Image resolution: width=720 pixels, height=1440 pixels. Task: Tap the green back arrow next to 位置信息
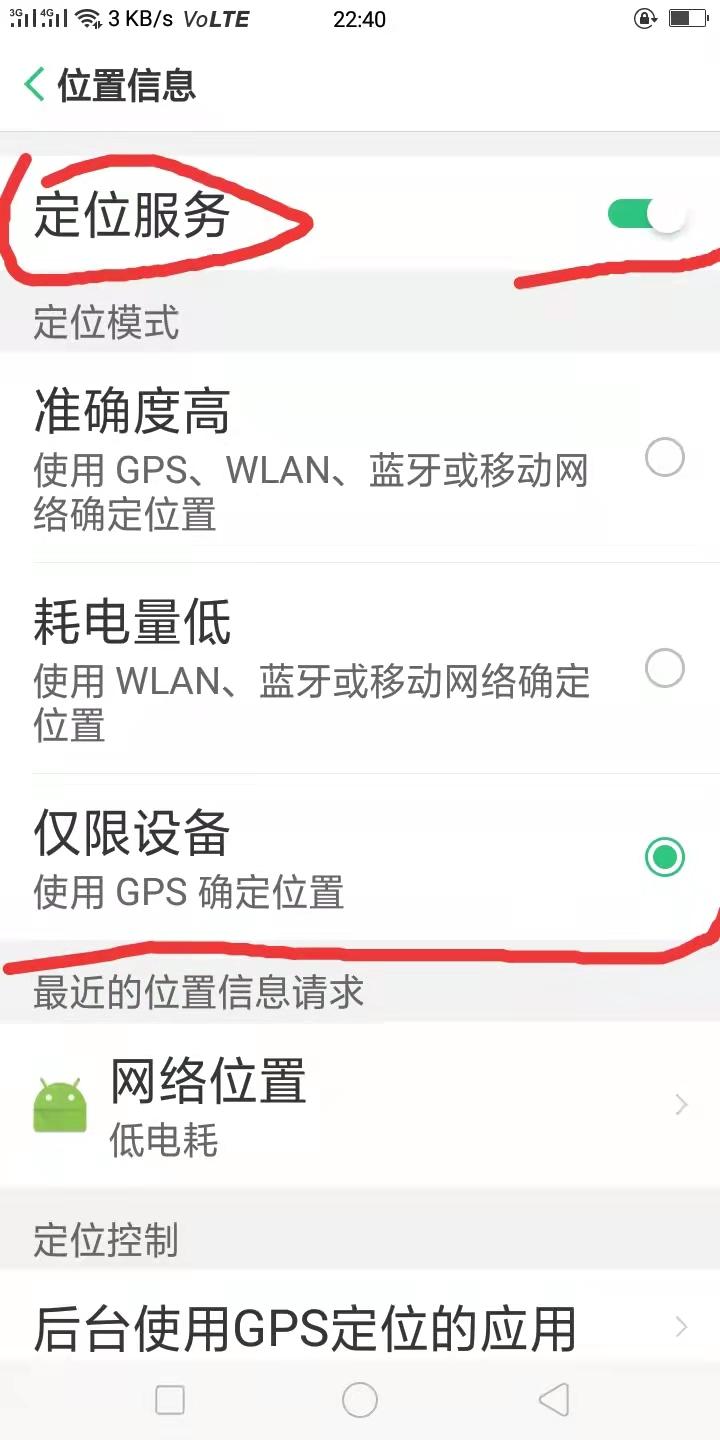(x=32, y=87)
